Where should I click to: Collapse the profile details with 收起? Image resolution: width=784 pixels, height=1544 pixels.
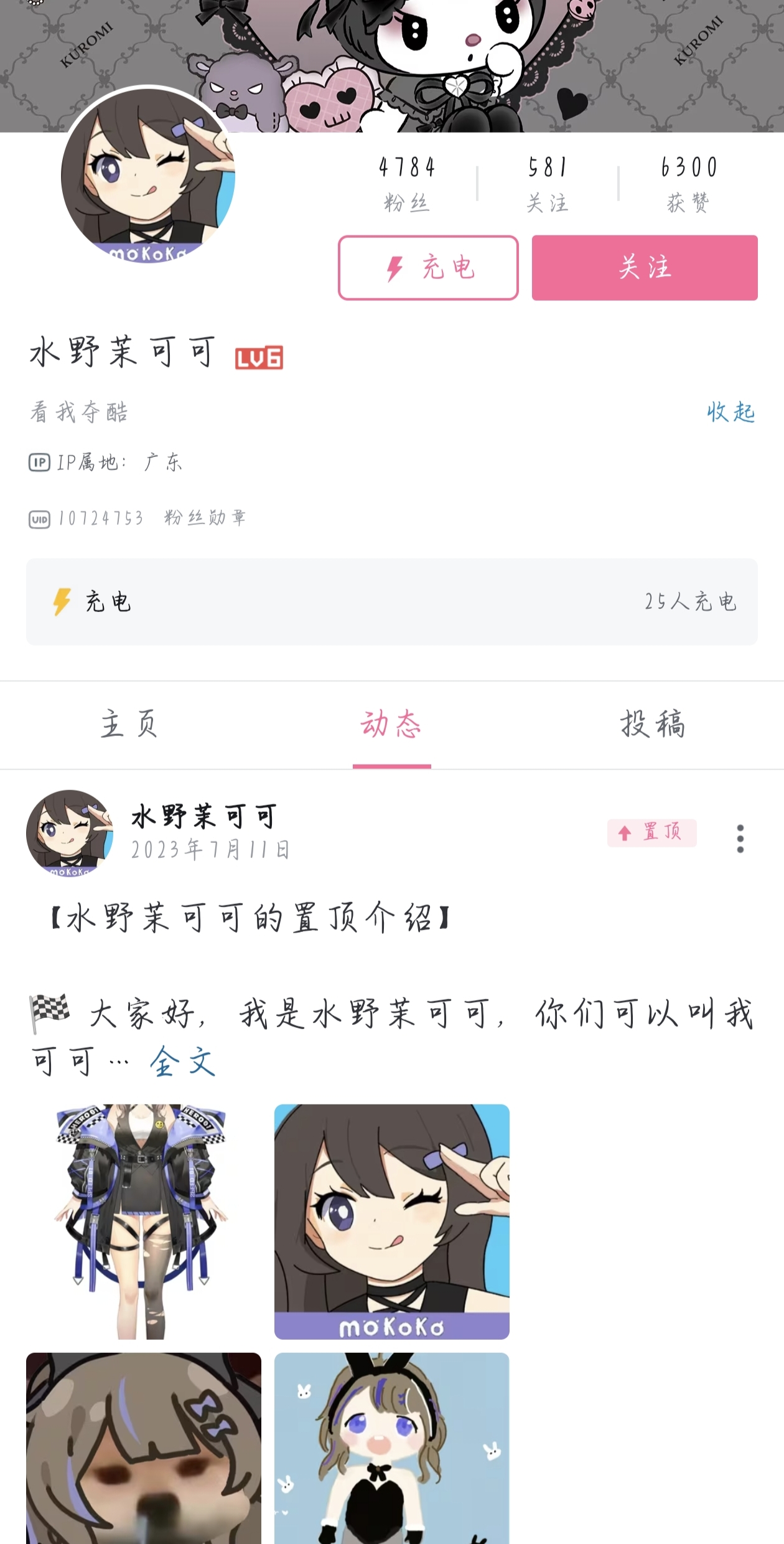(730, 412)
